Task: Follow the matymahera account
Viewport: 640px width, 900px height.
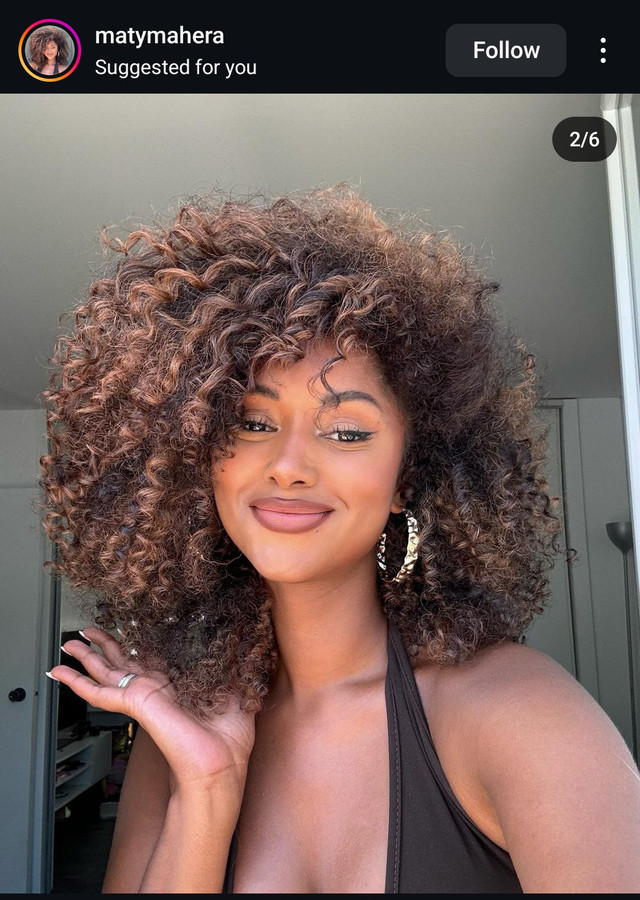Action: pyautogui.click(x=505, y=50)
